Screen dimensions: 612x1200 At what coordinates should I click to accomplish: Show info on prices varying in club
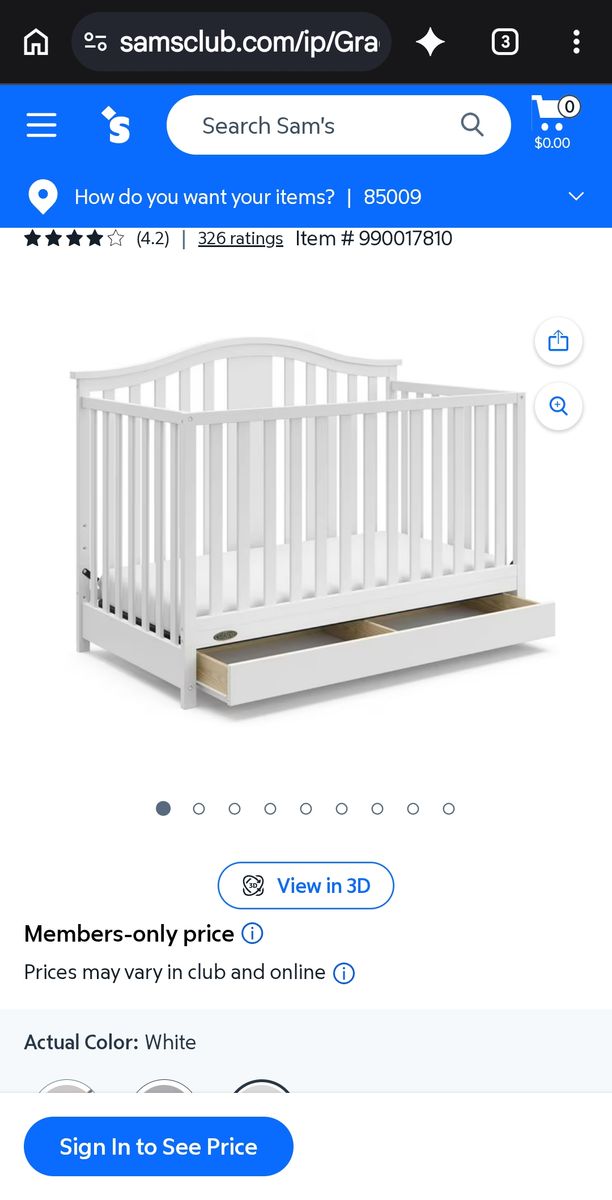click(344, 973)
